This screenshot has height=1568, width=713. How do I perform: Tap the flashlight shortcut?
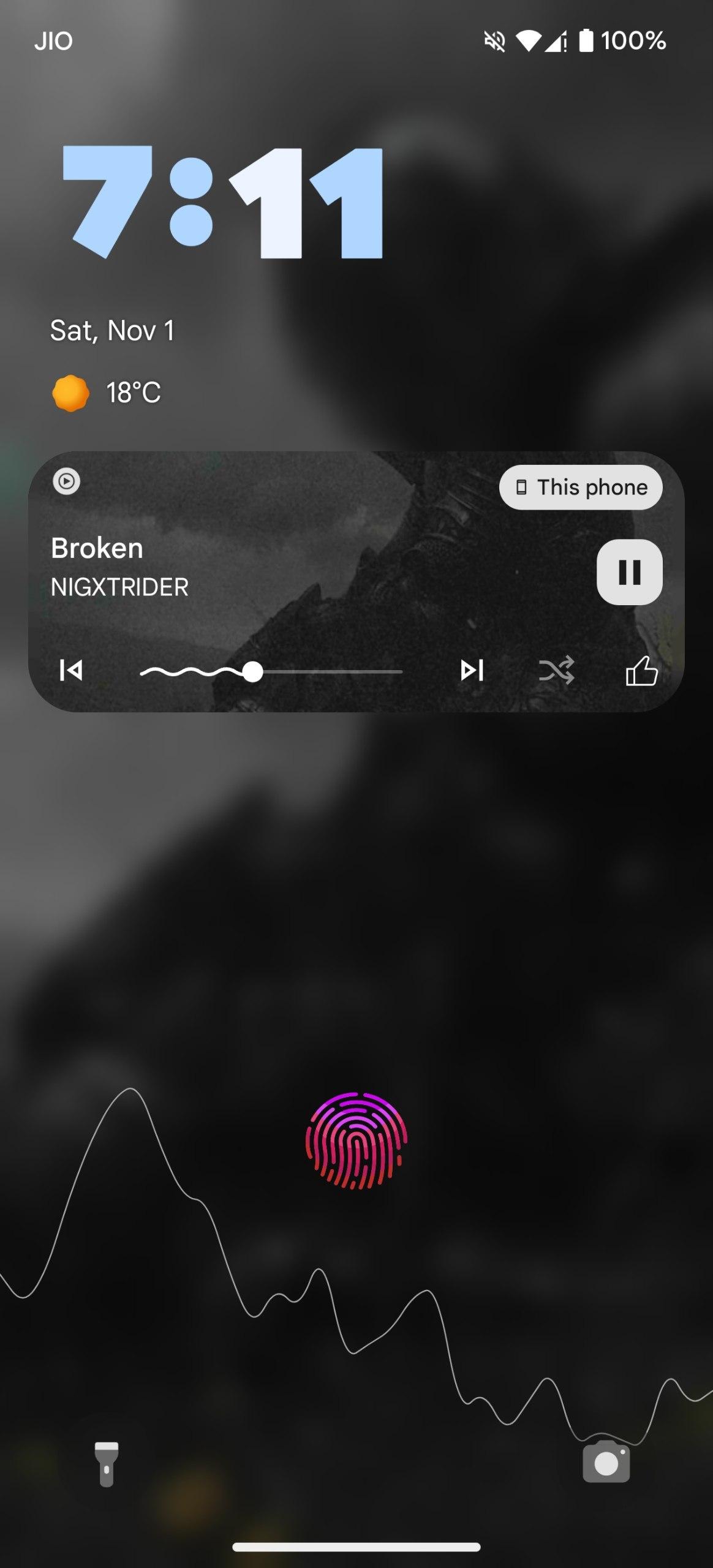(x=107, y=1464)
